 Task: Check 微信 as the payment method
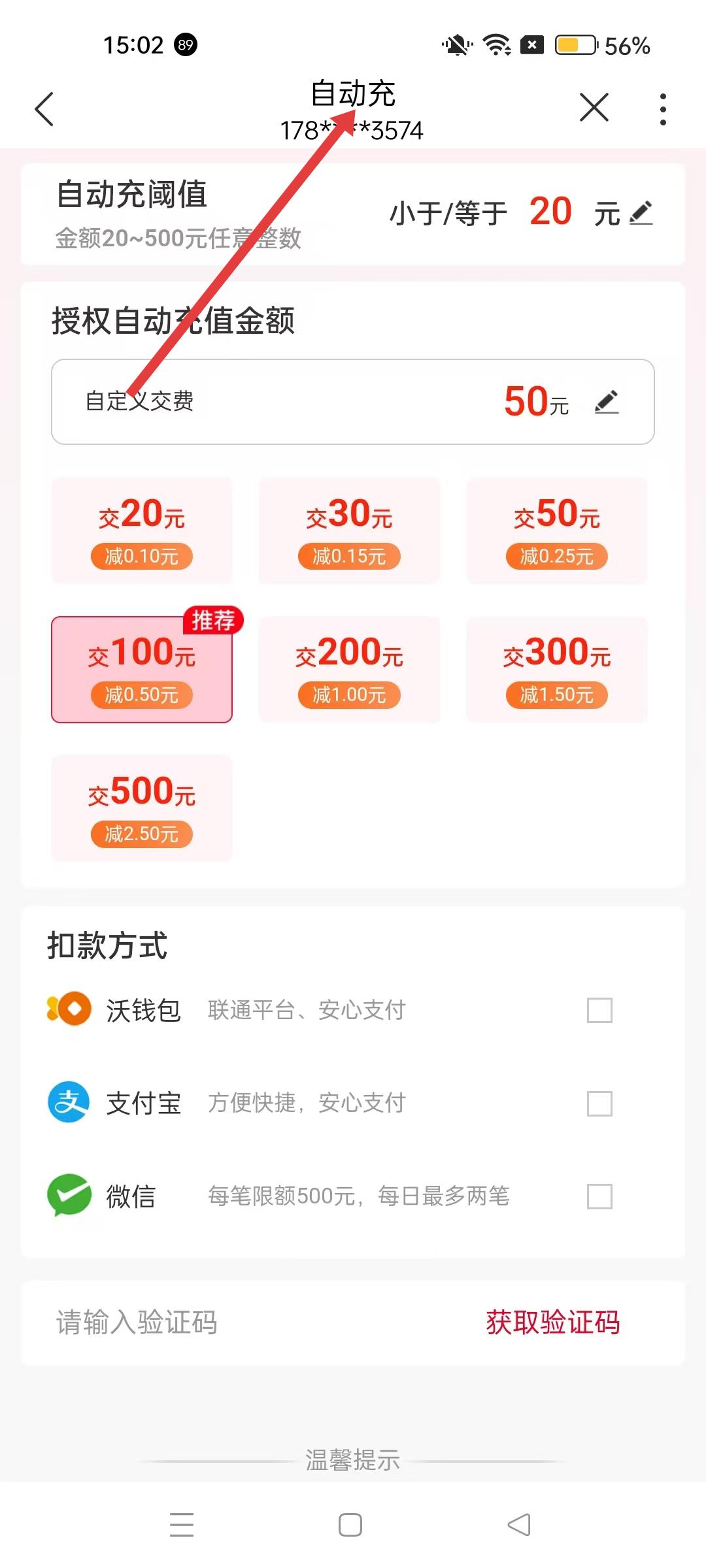tap(599, 1196)
